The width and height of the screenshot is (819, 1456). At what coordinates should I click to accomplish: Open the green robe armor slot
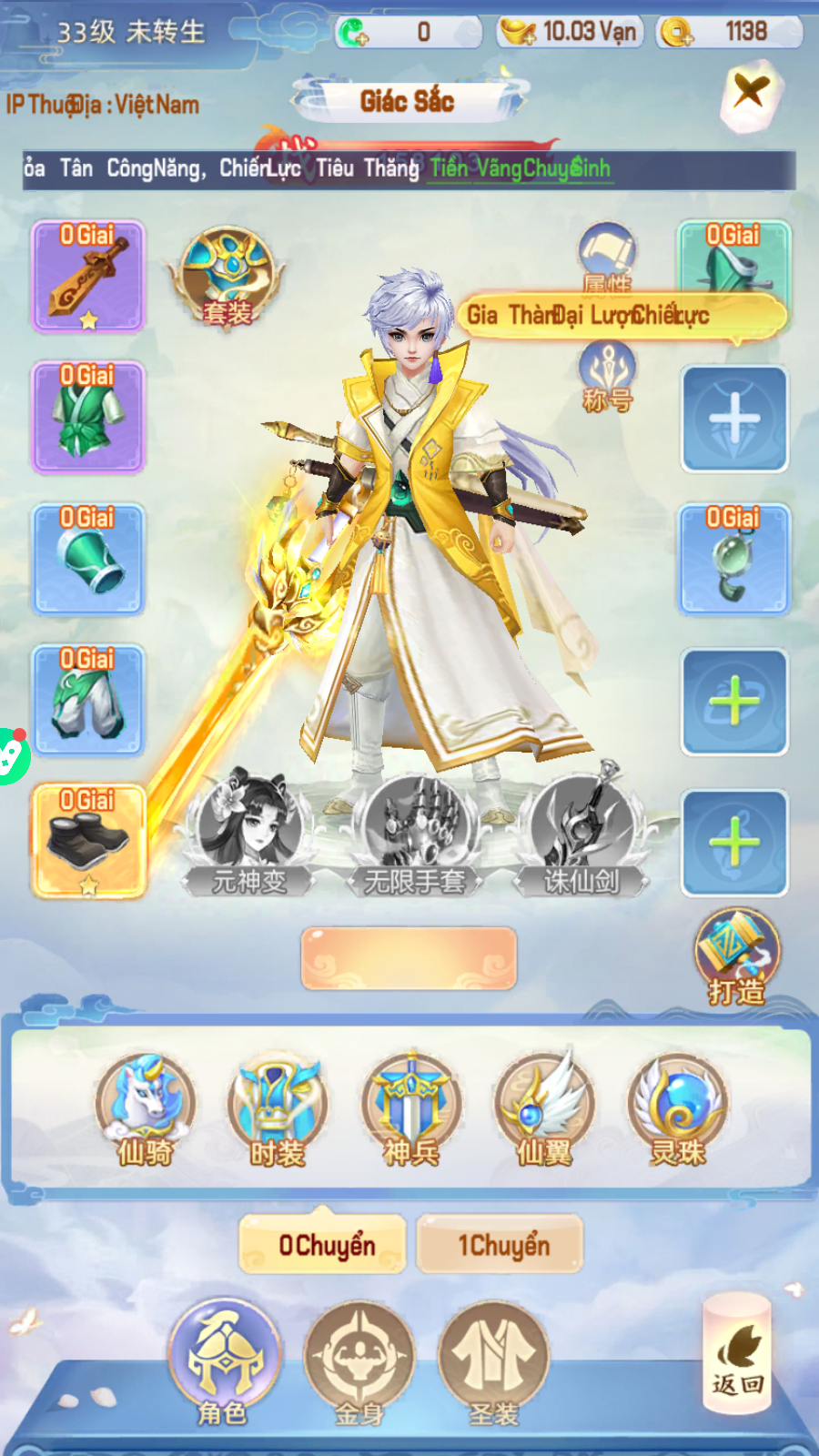point(88,418)
